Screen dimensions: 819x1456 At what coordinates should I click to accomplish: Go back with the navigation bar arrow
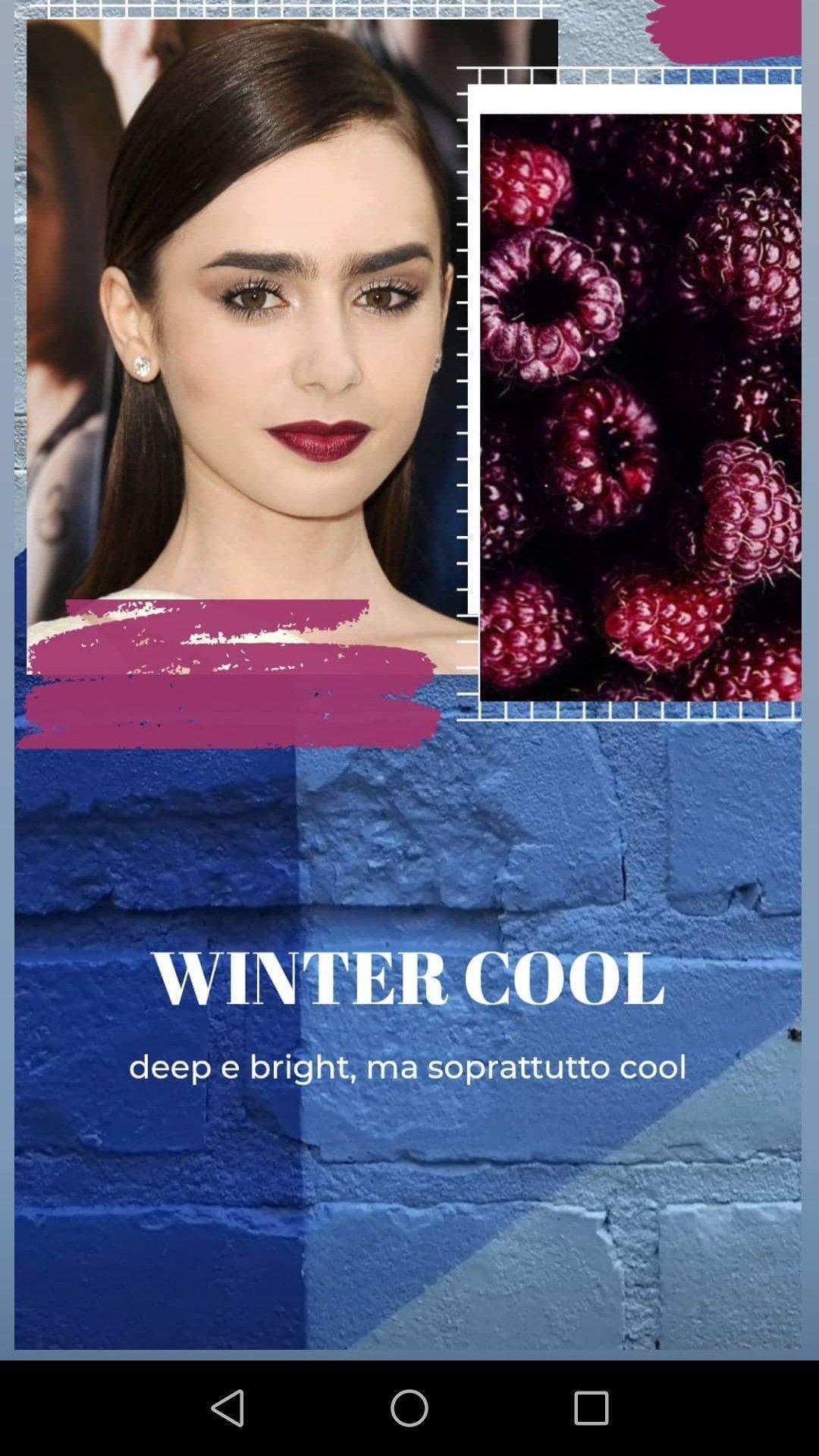point(227,1408)
